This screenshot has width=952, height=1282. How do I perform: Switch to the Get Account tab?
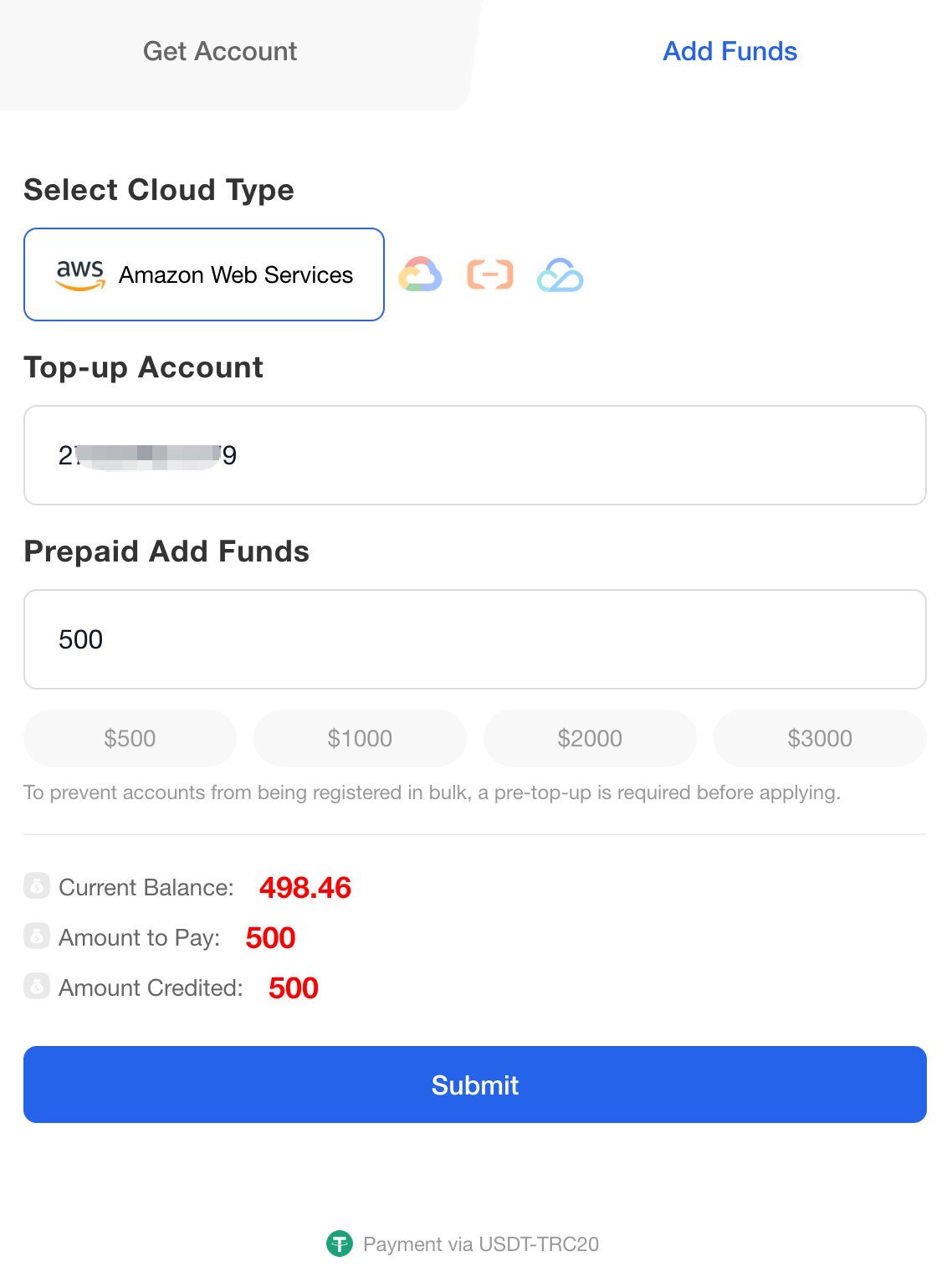[219, 51]
